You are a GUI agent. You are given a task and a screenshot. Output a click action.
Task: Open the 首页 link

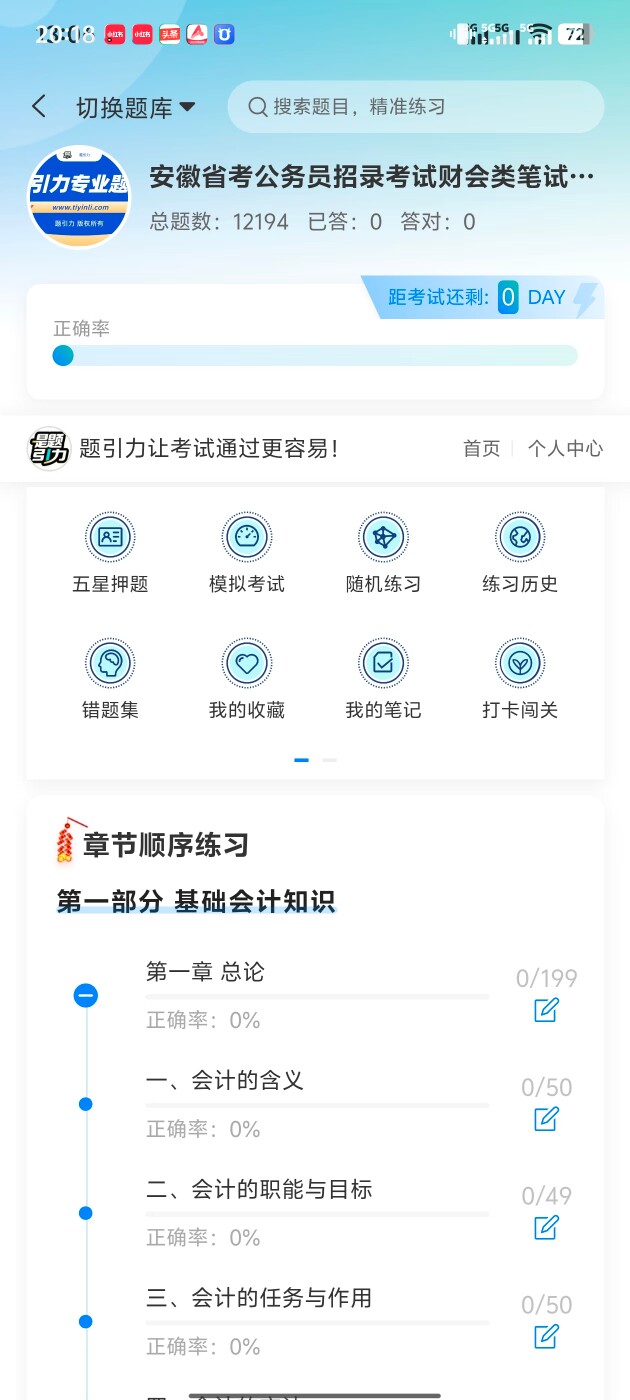(x=481, y=449)
